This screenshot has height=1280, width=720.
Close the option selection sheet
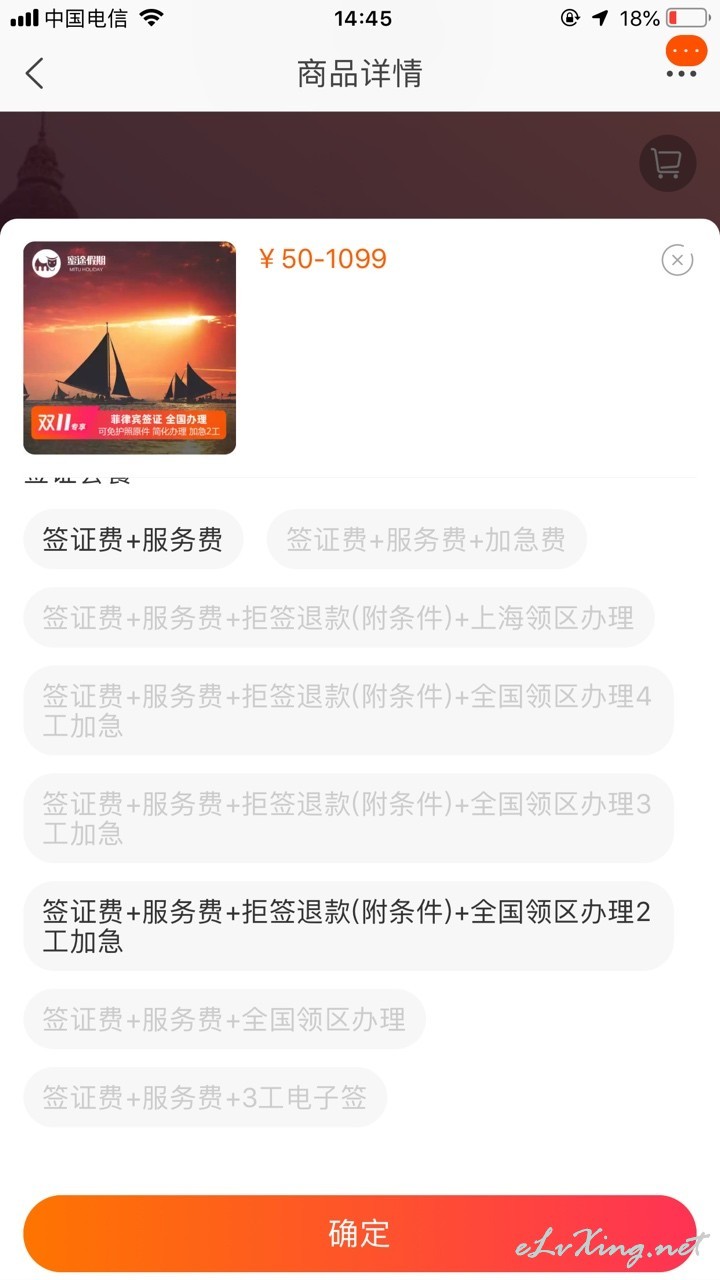(x=677, y=261)
